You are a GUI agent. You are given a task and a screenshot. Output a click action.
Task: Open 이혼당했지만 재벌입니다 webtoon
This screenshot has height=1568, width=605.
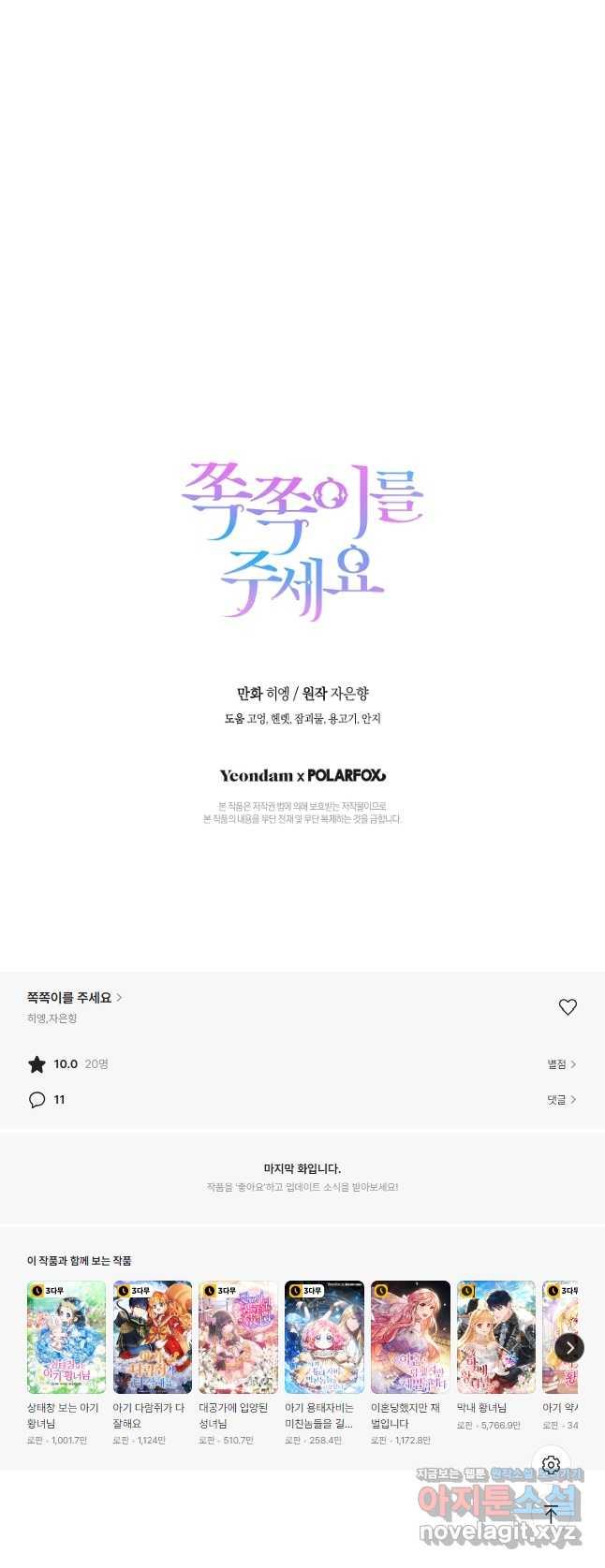pyautogui.click(x=410, y=1338)
